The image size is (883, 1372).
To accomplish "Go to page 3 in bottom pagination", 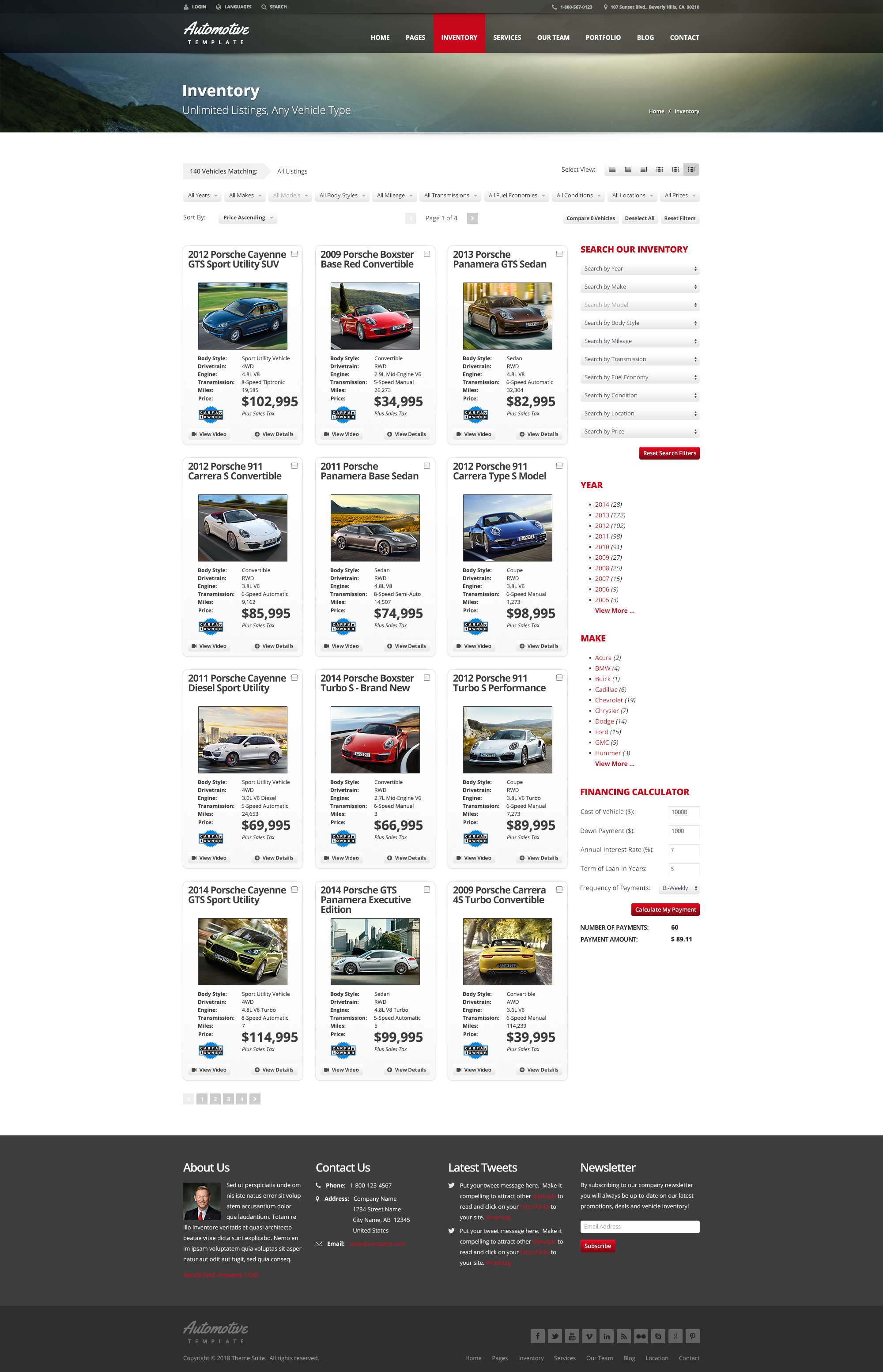I will click(228, 1099).
